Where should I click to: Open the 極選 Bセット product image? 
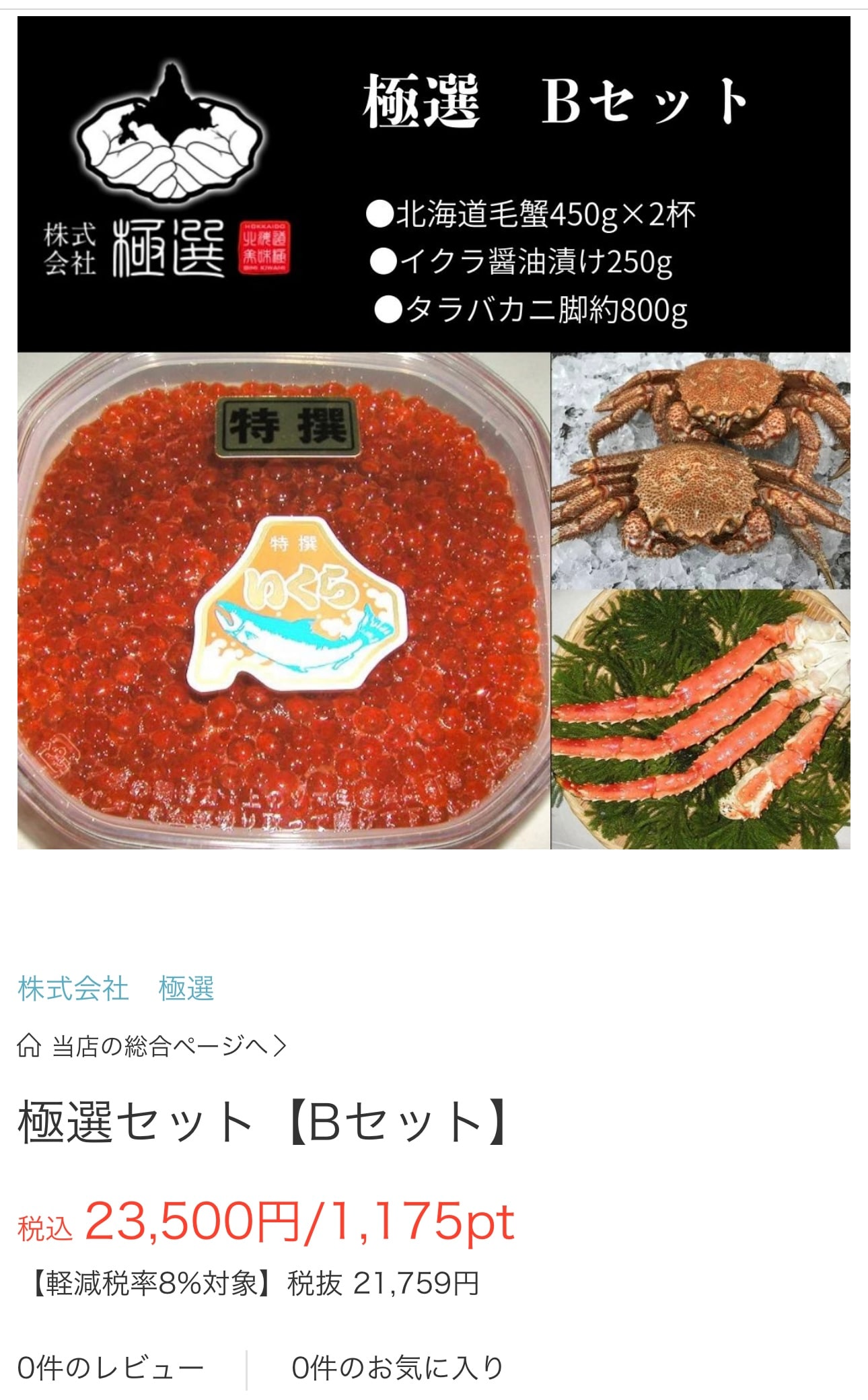[x=433, y=432]
